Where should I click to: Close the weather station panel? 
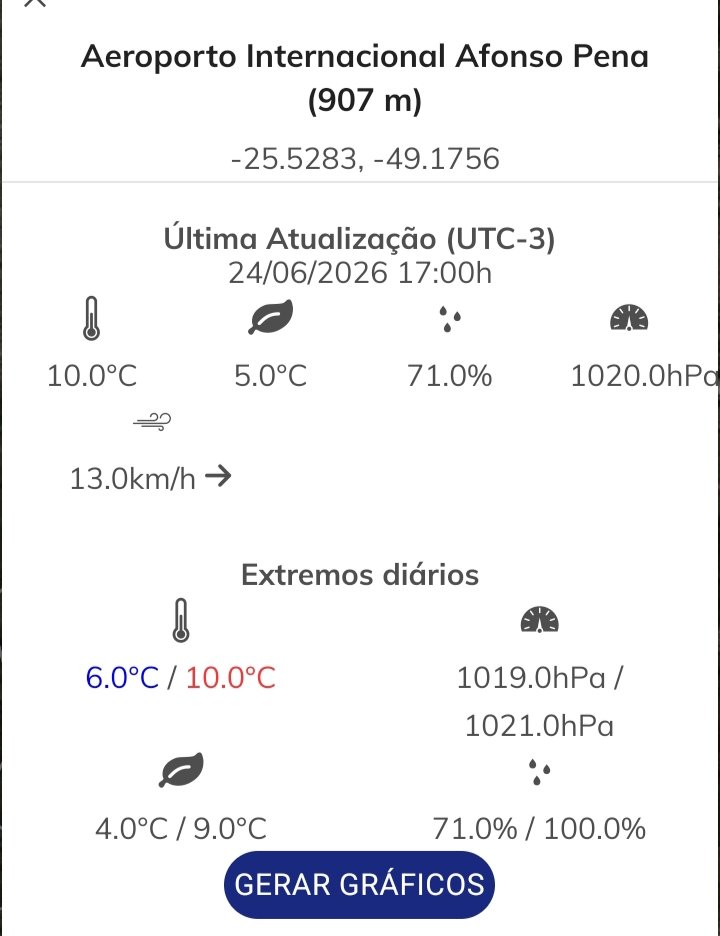click(x=35, y=2)
